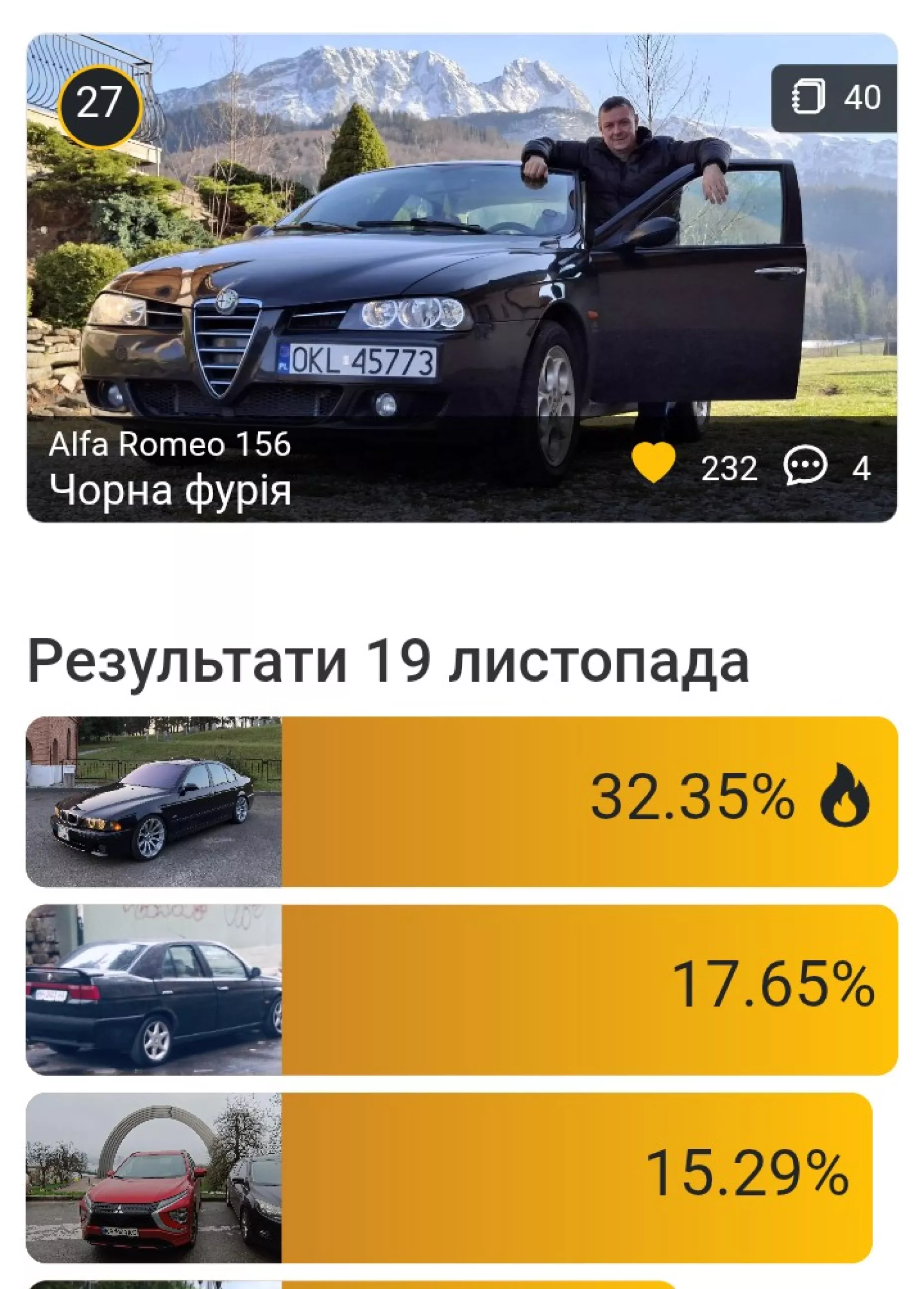This screenshot has height=1289, width=924.
Task: Like the Alfa Romeo 156 post
Action: (653, 464)
